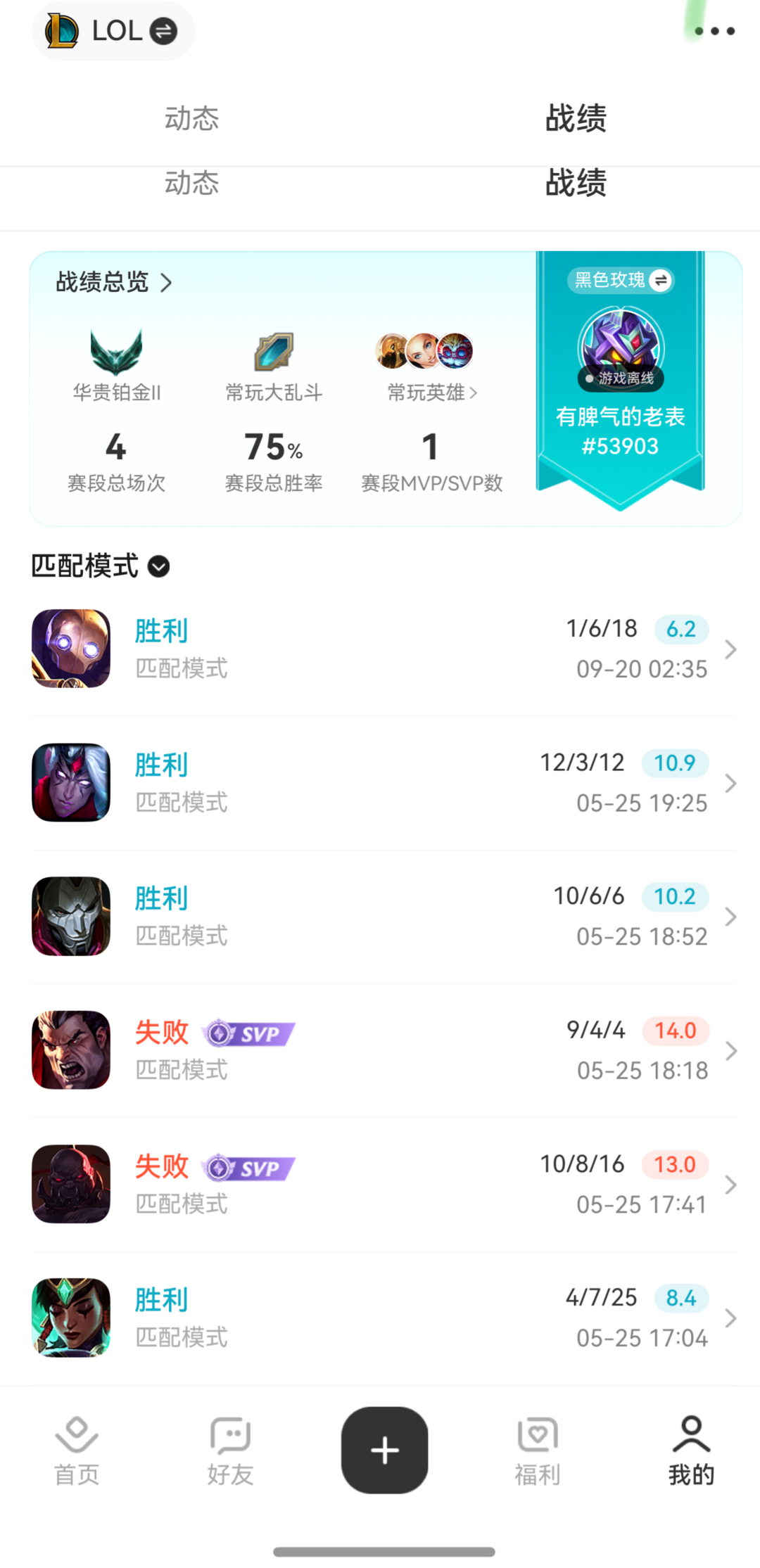This screenshot has width=760, height=1568.
Task: Click the Blitzcrank champion icon
Action: click(x=70, y=649)
